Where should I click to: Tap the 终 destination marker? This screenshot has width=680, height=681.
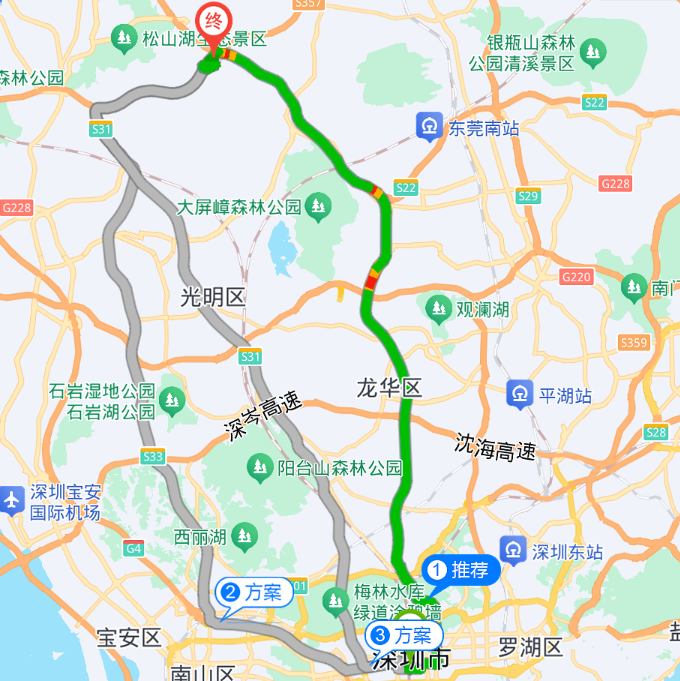(x=214, y=24)
